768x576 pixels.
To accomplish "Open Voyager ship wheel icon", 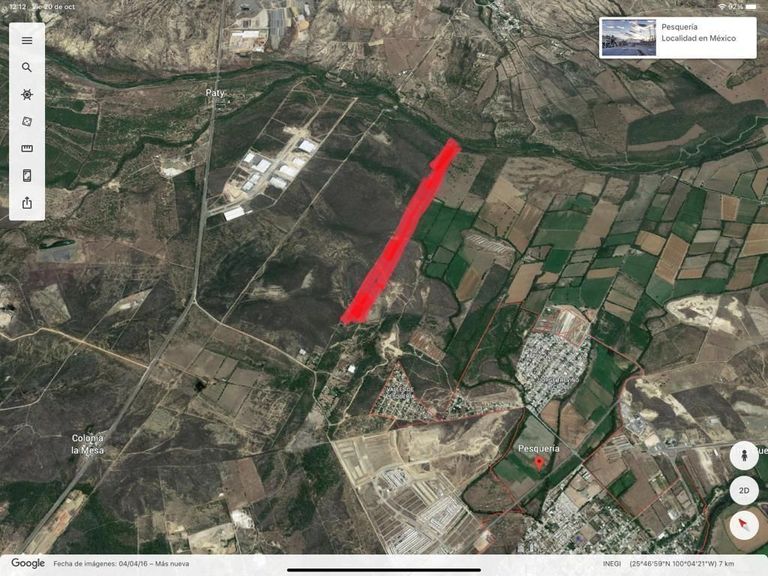I will (27, 95).
